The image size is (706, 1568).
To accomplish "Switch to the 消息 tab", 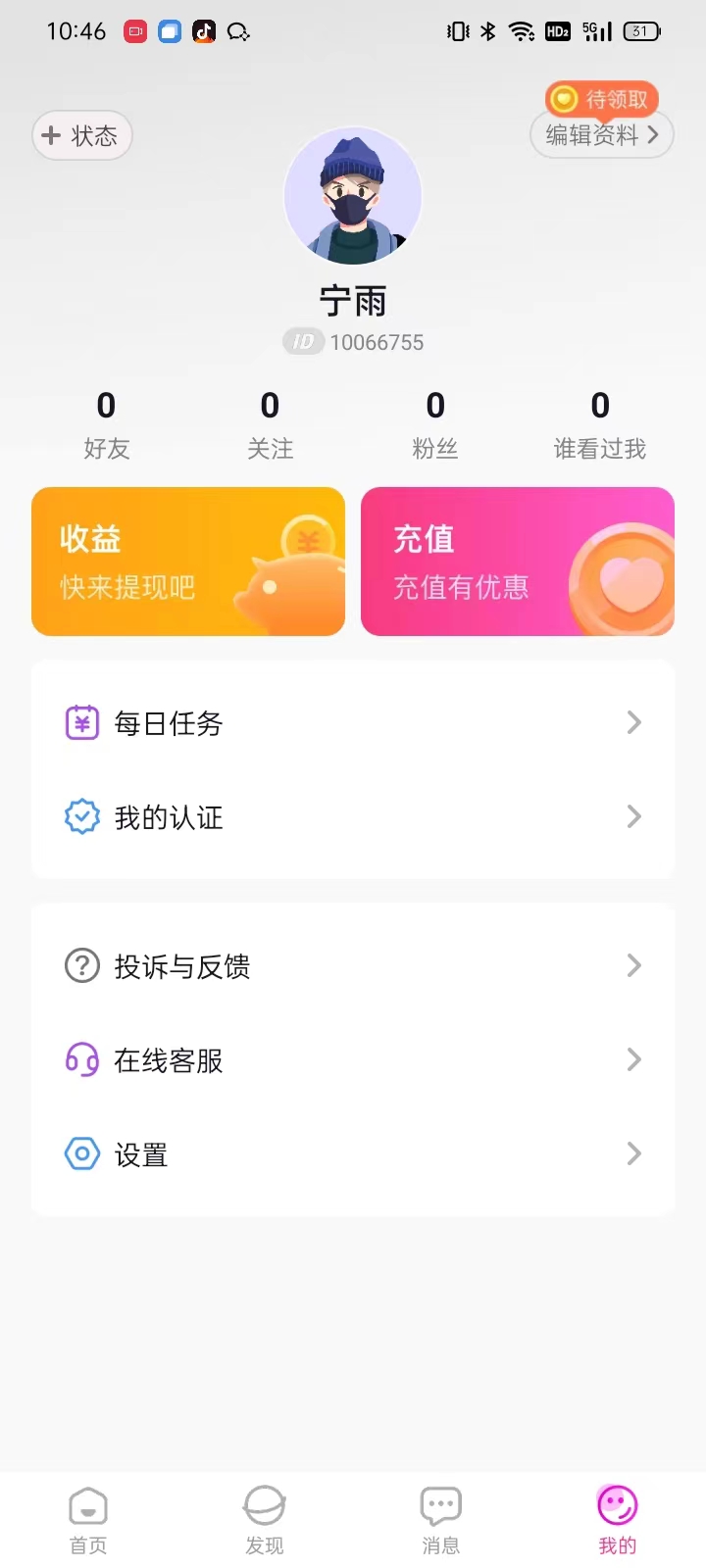I will click(441, 1517).
